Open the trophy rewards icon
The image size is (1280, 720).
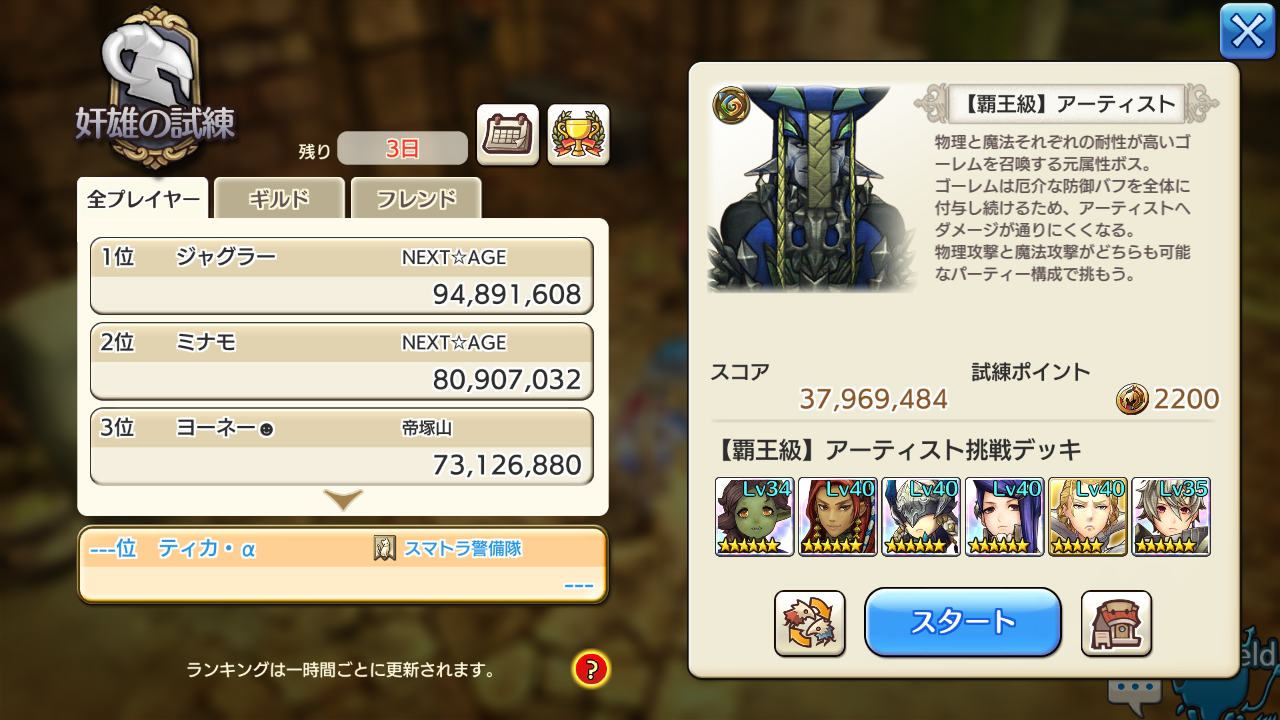(578, 134)
